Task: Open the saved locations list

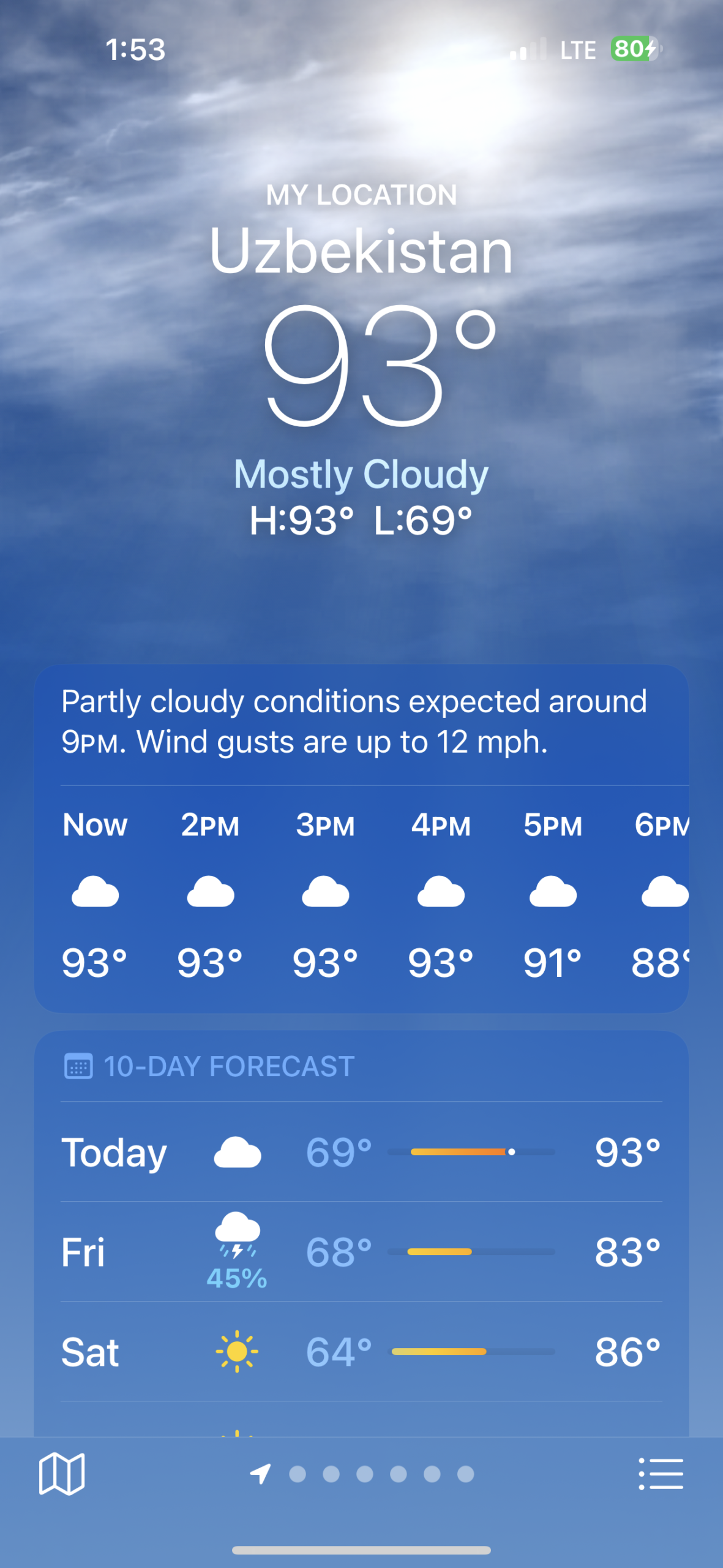Action: tap(661, 1474)
